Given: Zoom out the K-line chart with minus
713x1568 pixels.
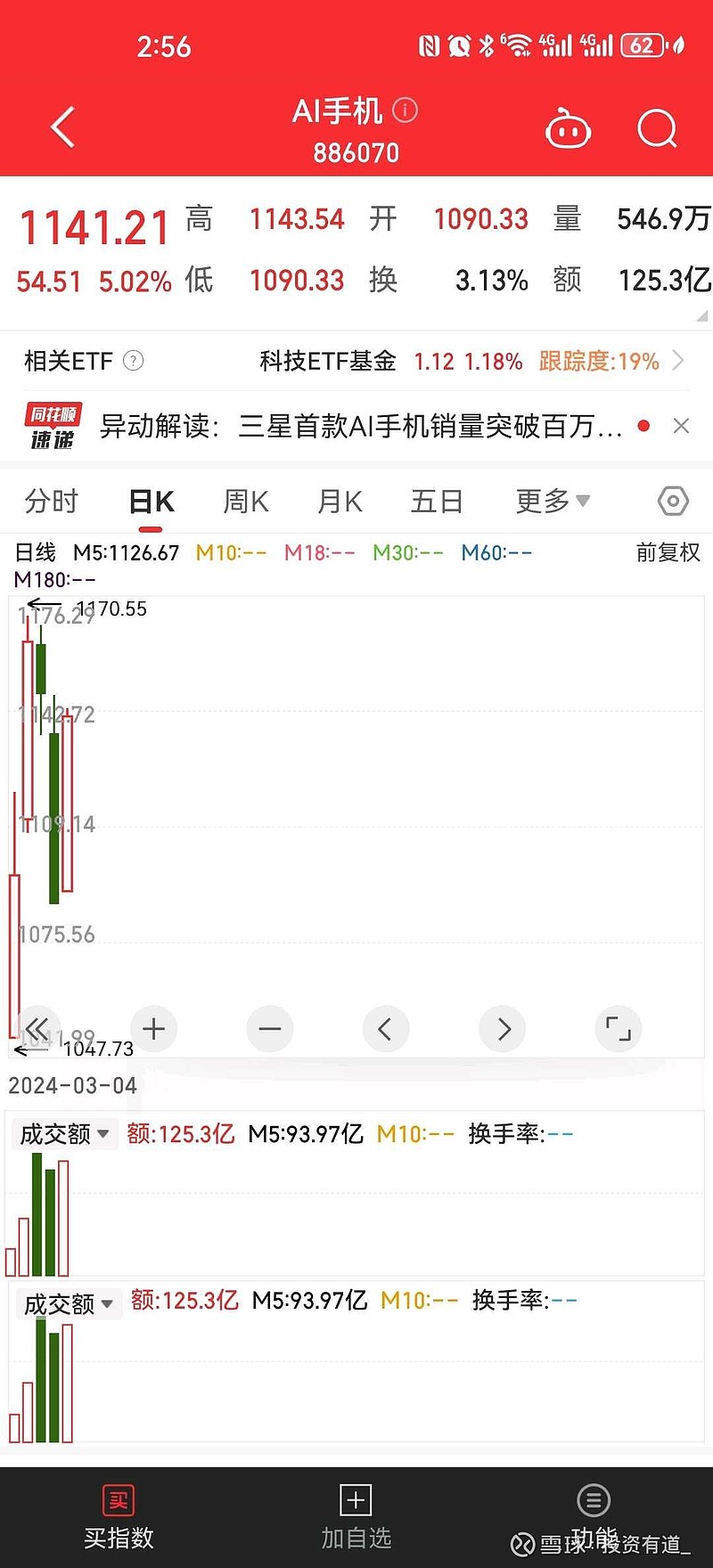Looking at the screenshot, I should pyautogui.click(x=270, y=1029).
